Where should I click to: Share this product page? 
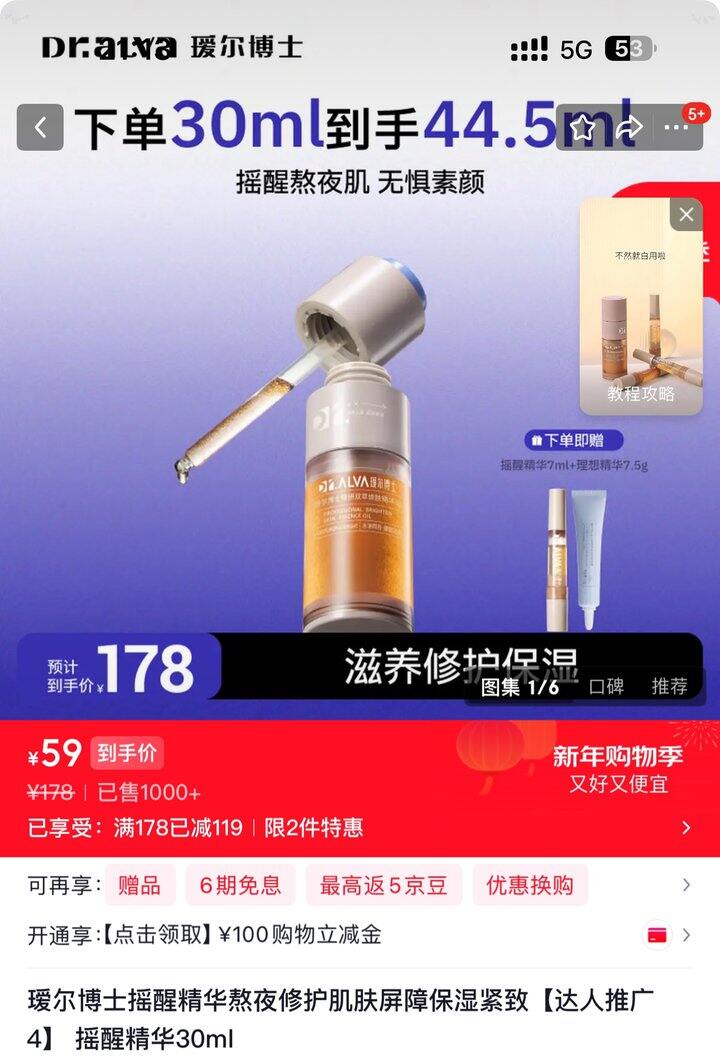point(629,127)
